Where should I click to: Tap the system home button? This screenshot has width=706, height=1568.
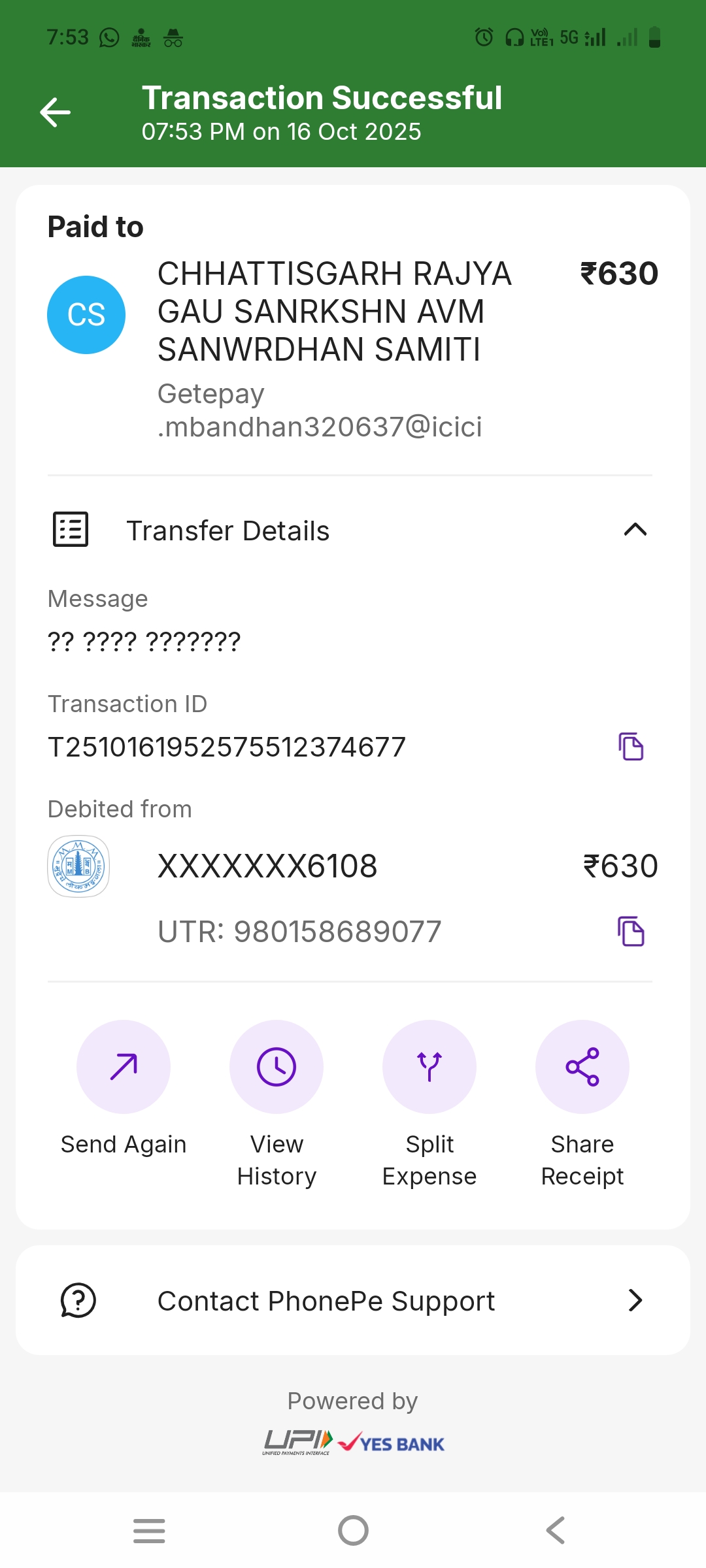pyautogui.click(x=353, y=1530)
